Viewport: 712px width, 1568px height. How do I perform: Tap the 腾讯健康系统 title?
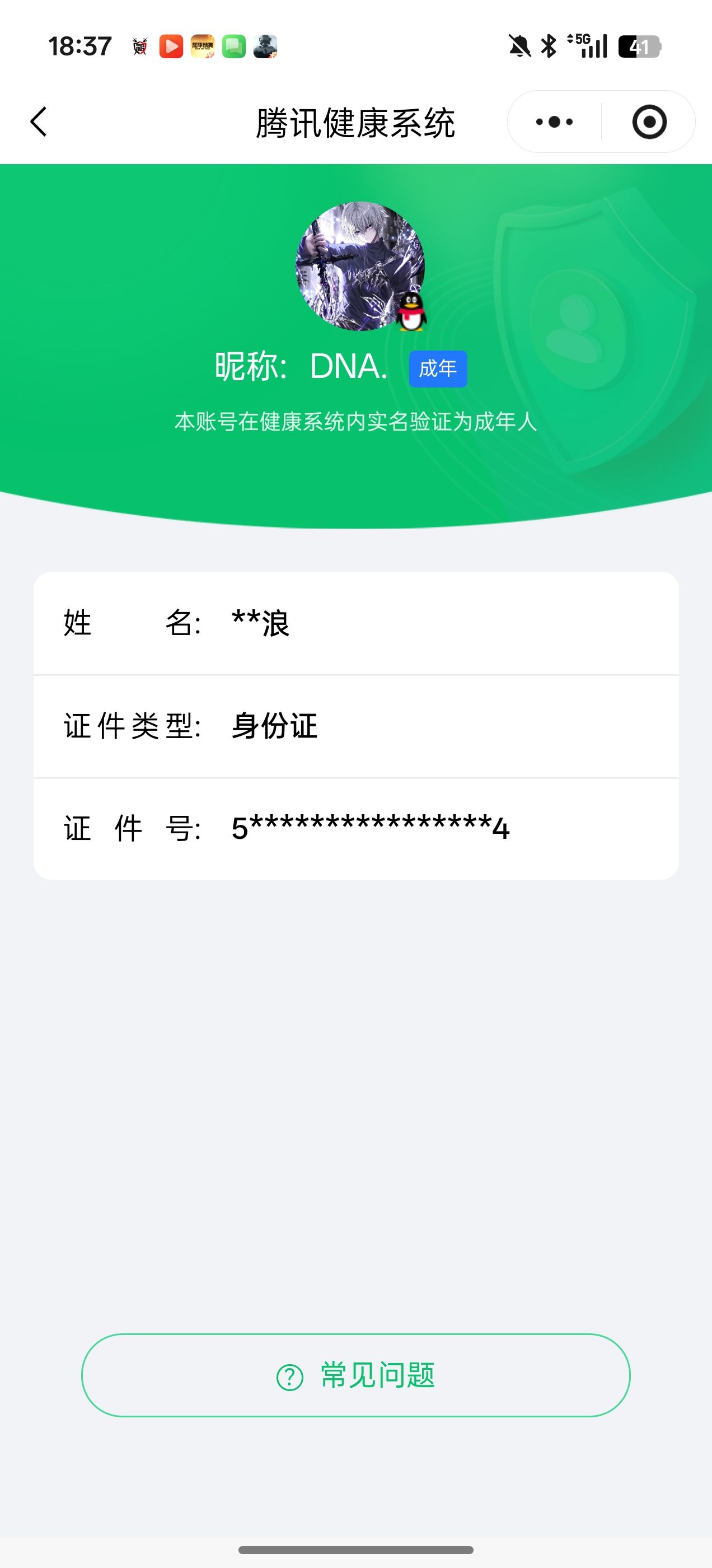(356, 121)
